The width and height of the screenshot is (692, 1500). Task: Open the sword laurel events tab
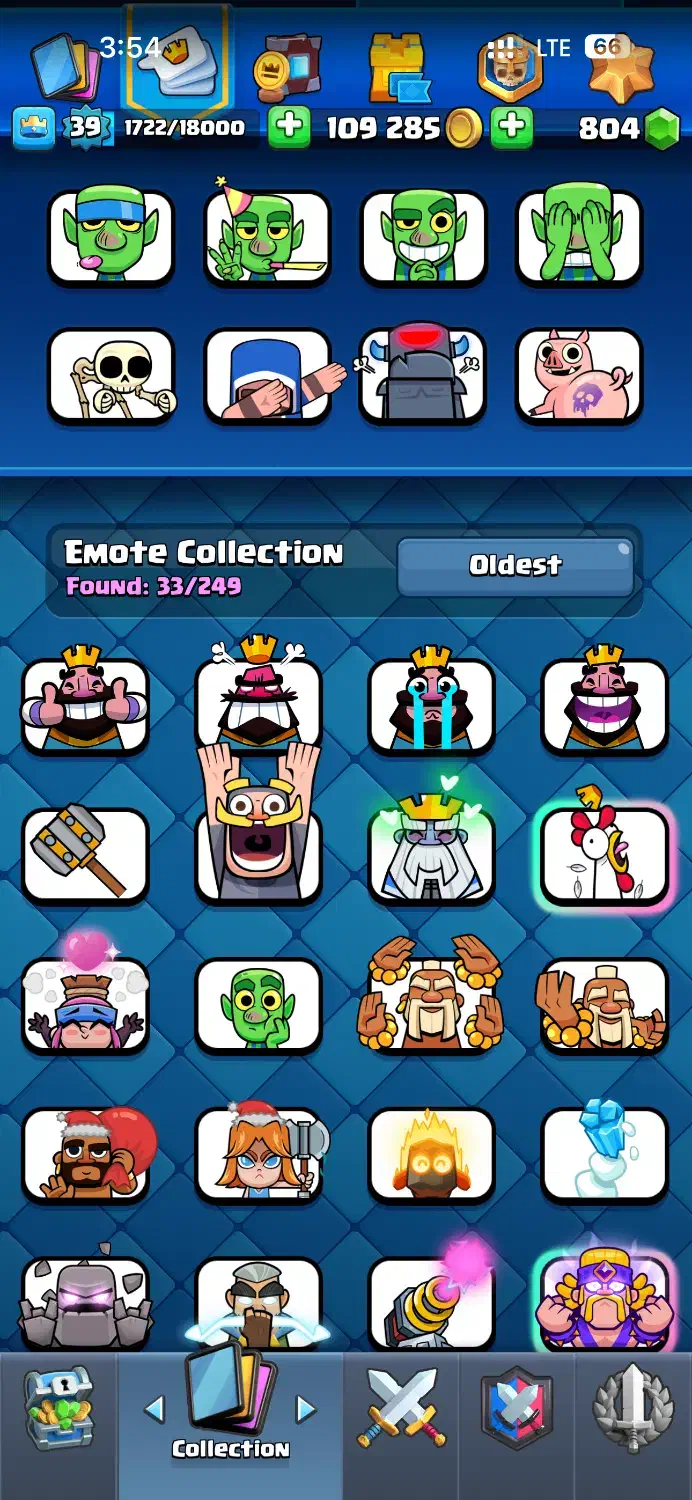634,1408
